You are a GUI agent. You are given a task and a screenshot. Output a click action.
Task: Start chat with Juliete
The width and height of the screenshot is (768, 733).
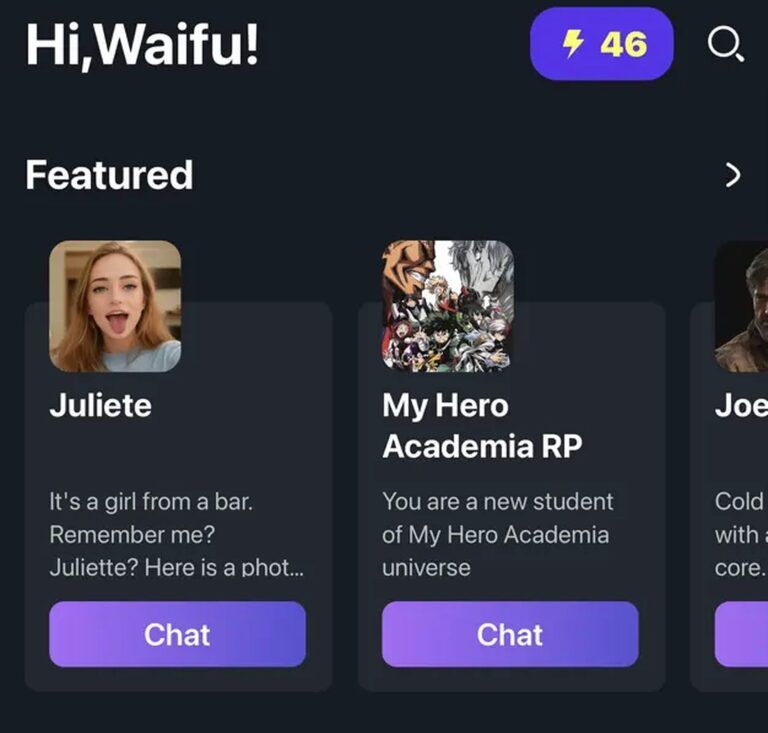pos(177,634)
